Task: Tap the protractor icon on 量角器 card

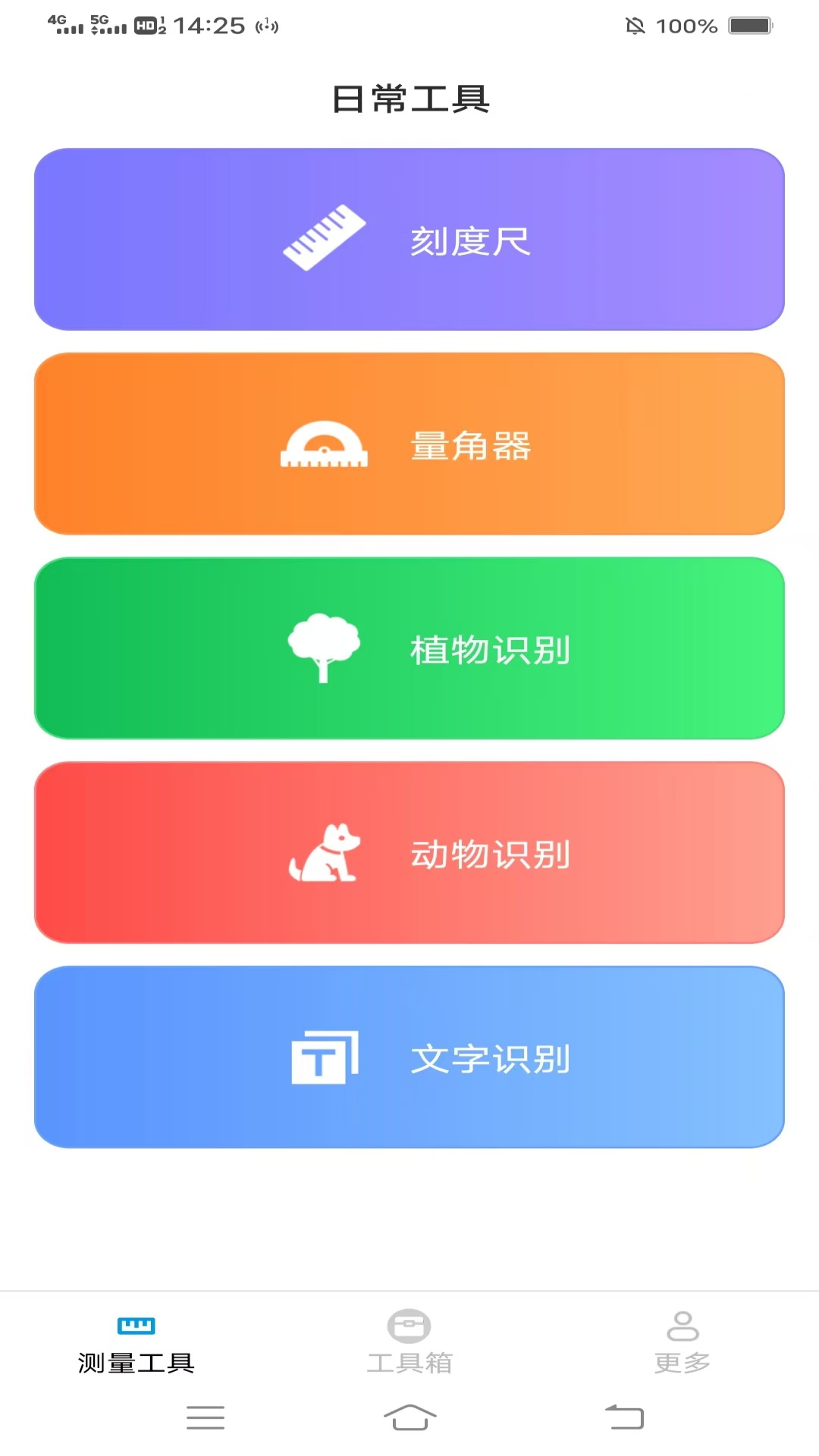Action: (x=325, y=444)
